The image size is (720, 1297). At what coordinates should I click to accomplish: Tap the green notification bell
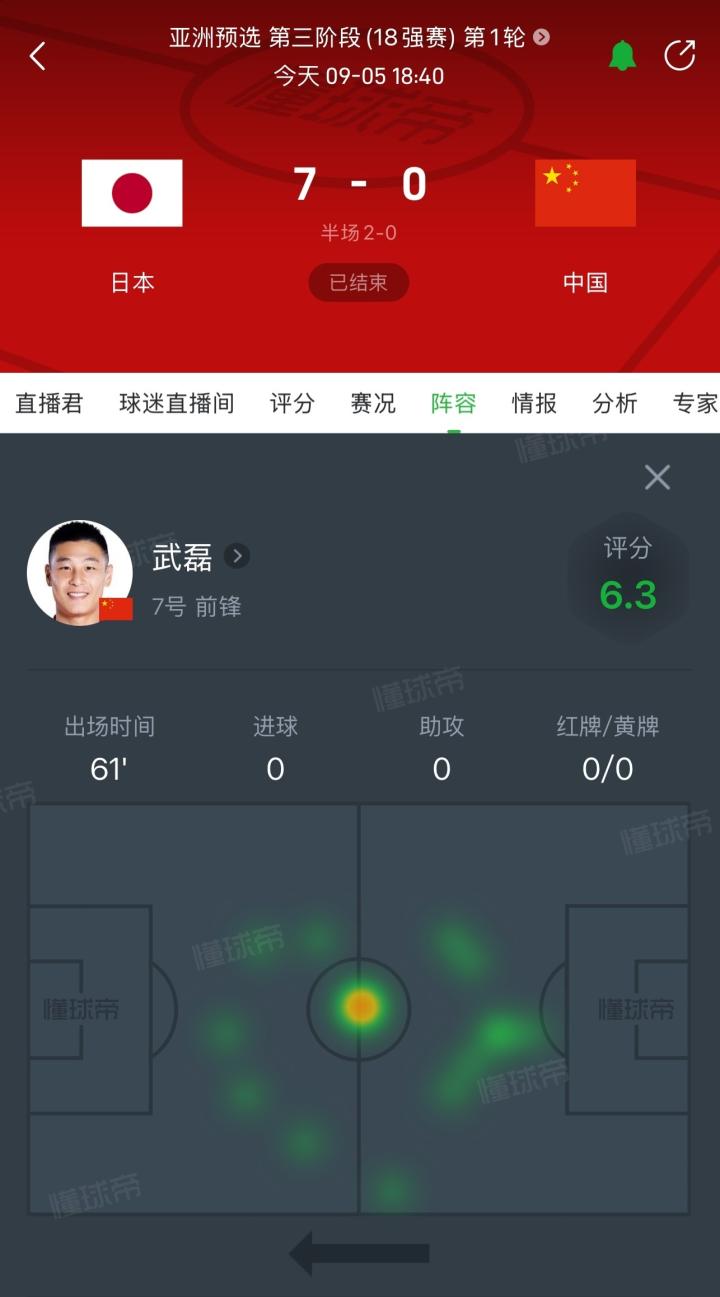[622, 56]
